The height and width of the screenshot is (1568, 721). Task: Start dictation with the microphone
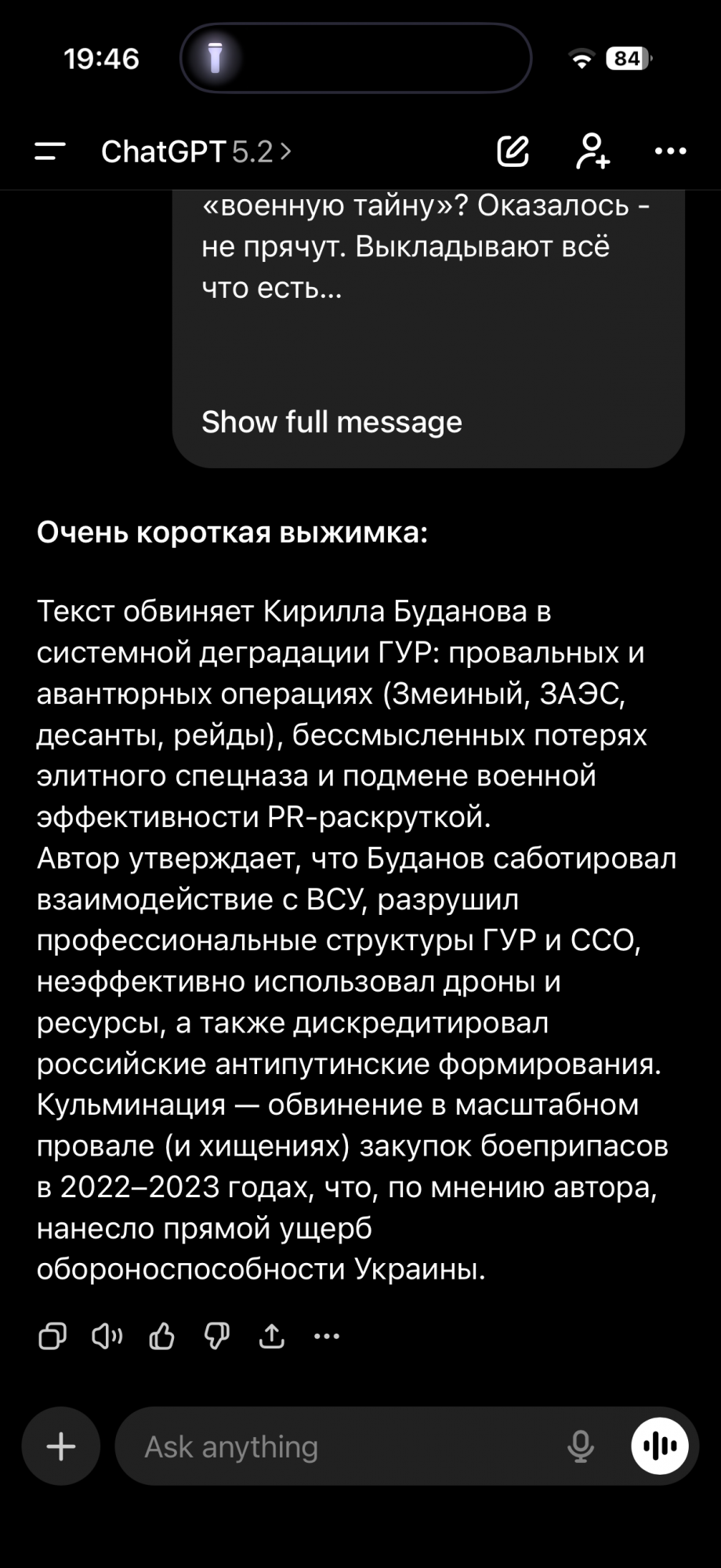point(581,1446)
